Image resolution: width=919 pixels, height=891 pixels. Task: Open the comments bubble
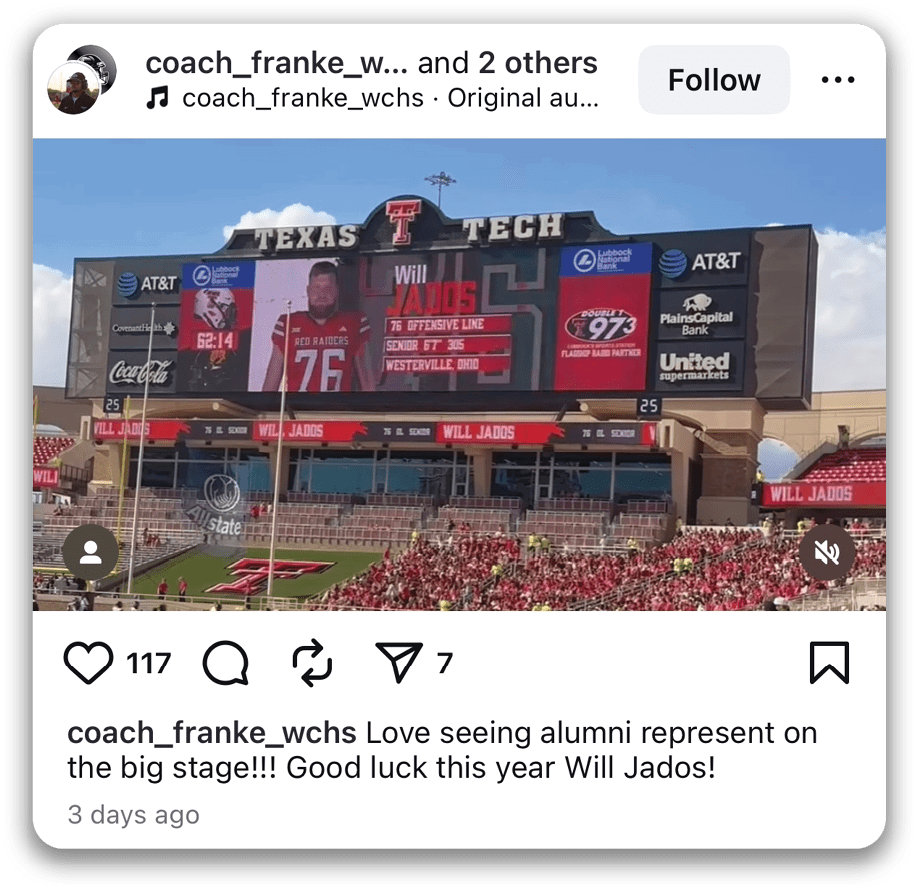(x=225, y=663)
